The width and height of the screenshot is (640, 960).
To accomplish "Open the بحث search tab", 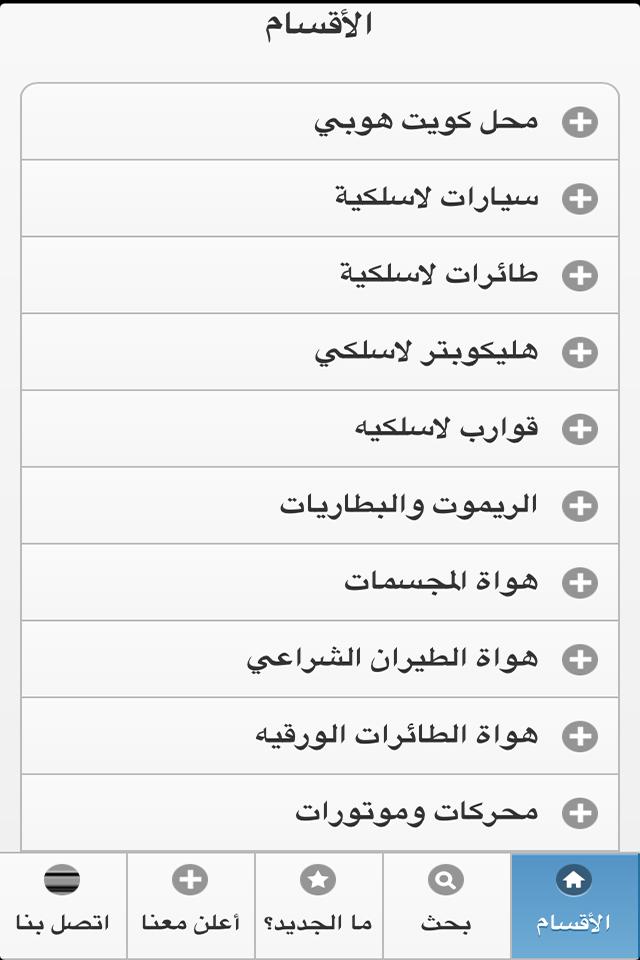I will click(446, 905).
